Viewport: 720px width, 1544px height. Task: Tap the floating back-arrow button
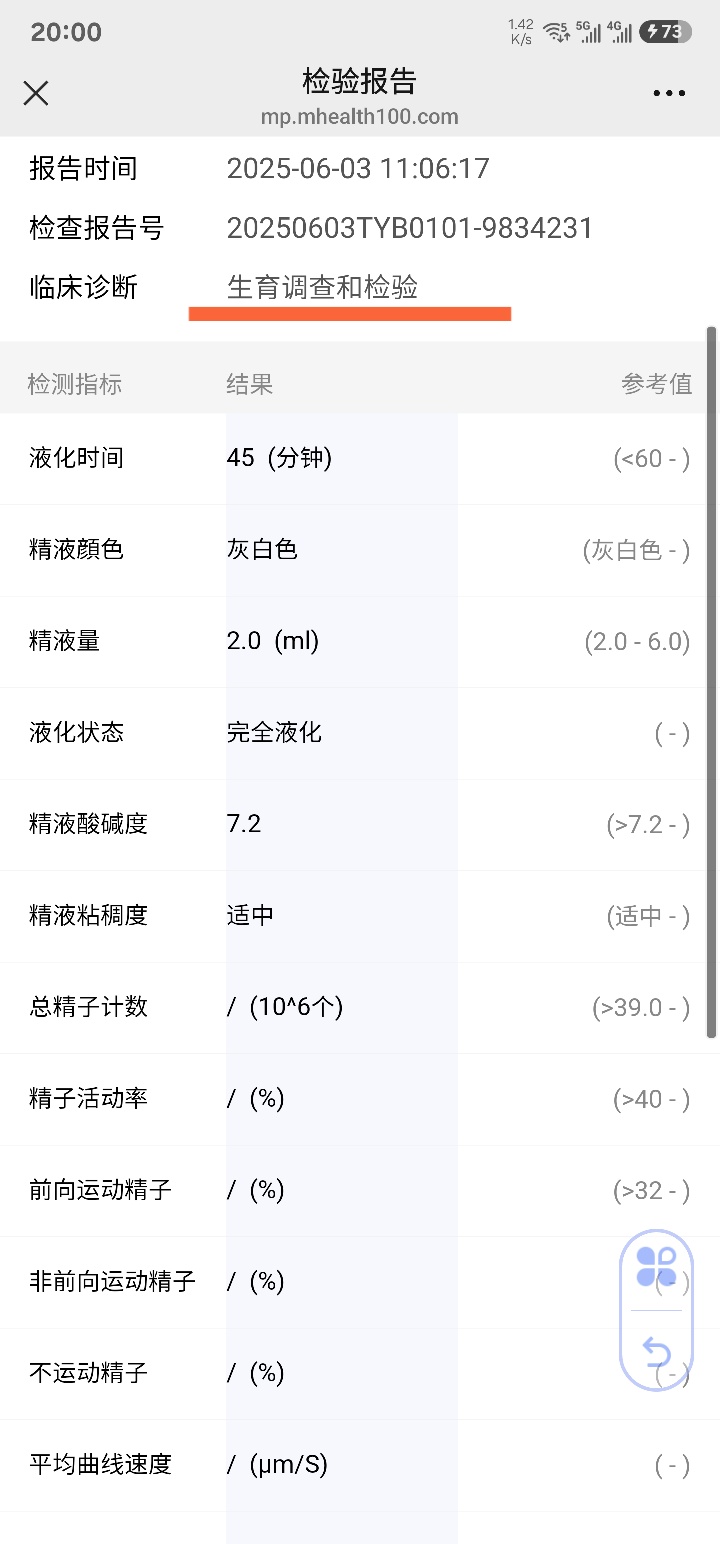(x=657, y=1352)
